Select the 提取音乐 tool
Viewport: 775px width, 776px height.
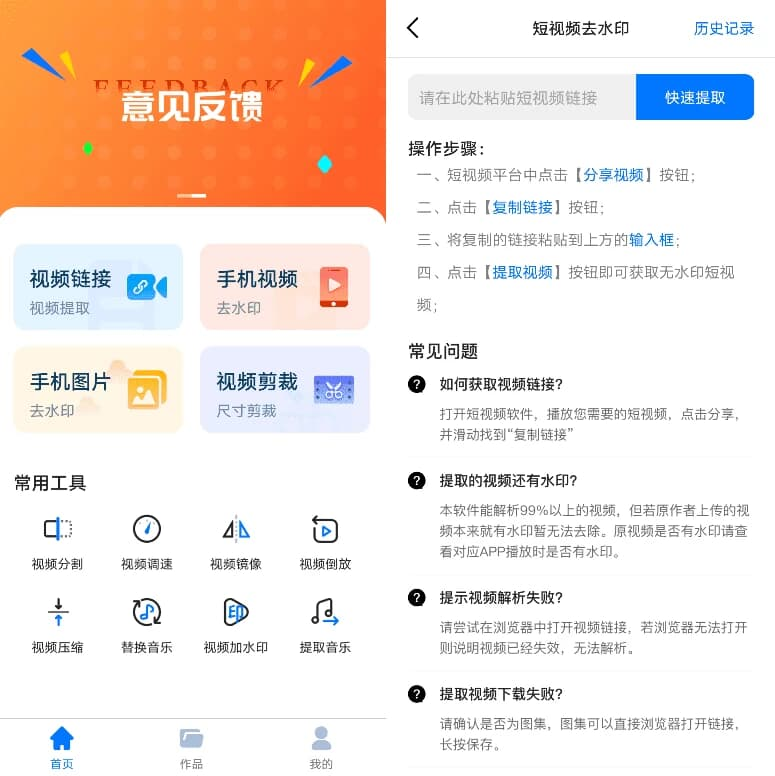tap(325, 623)
